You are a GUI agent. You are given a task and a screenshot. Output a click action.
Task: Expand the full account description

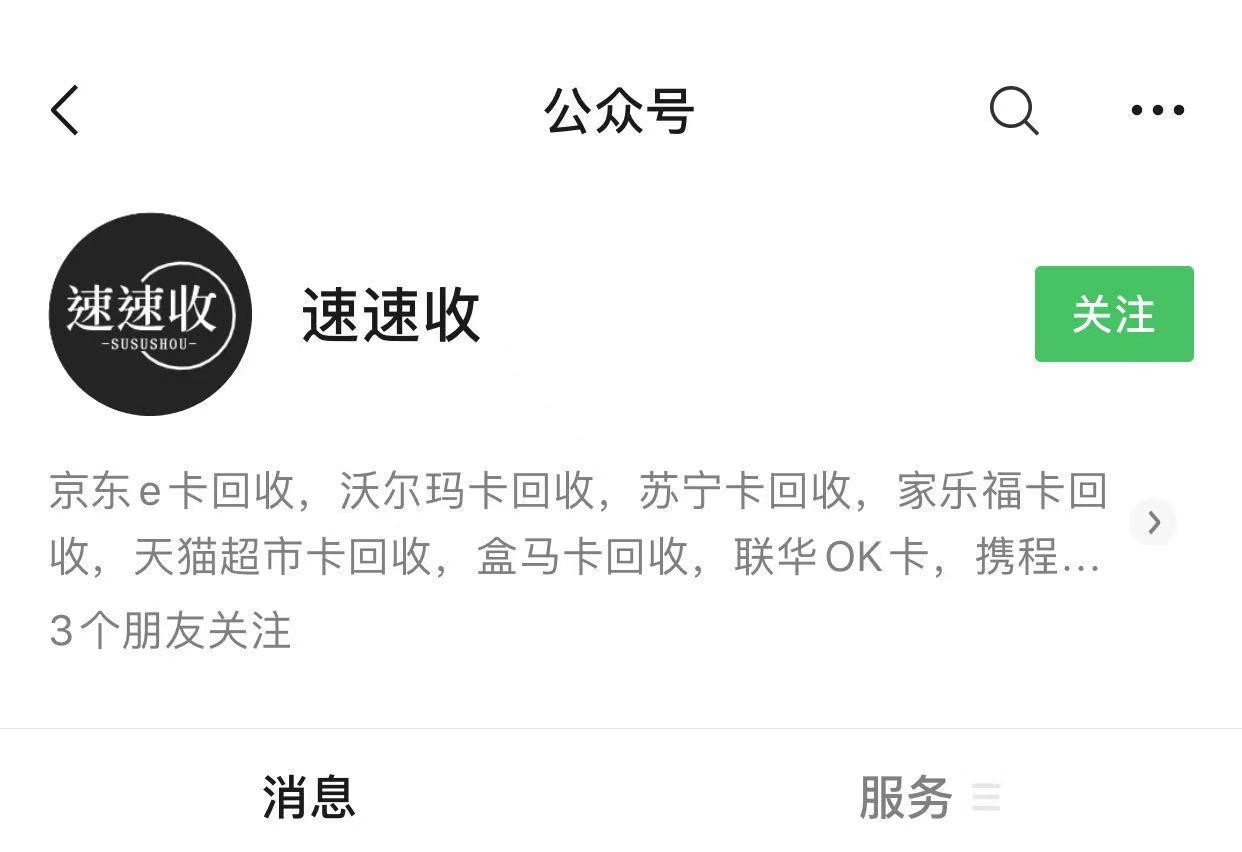point(1153,522)
